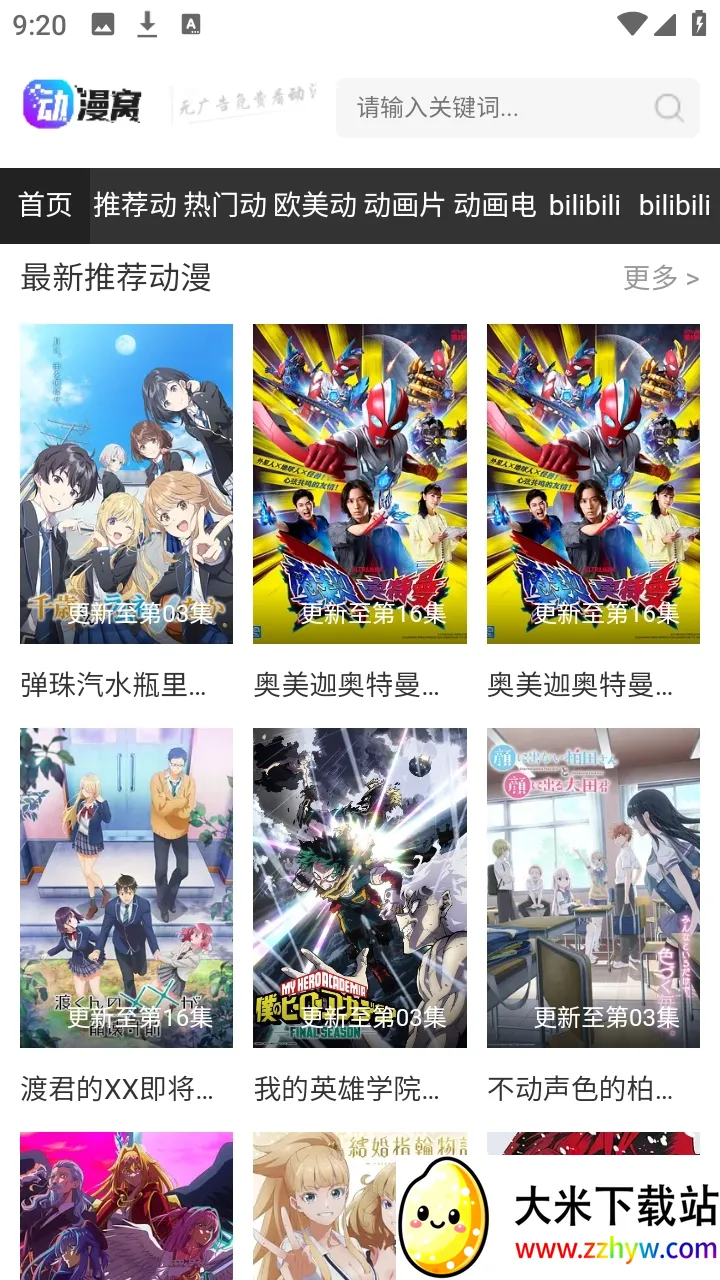The height and width of the screenshot is (1280, 720).
Task: Tap the magnifier search icon
Action: (668, 107)
